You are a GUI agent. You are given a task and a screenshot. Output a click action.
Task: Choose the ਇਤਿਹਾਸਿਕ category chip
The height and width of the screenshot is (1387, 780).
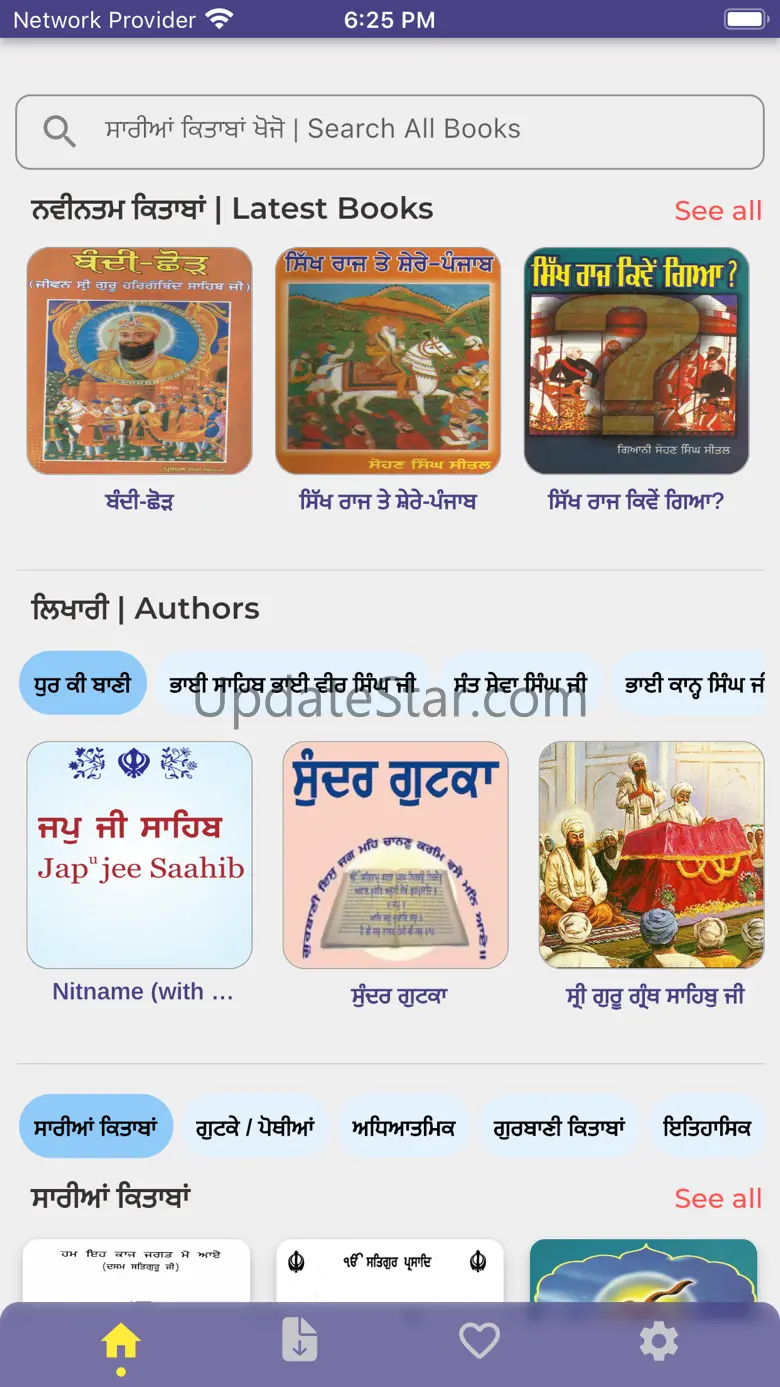[707, 1127]
